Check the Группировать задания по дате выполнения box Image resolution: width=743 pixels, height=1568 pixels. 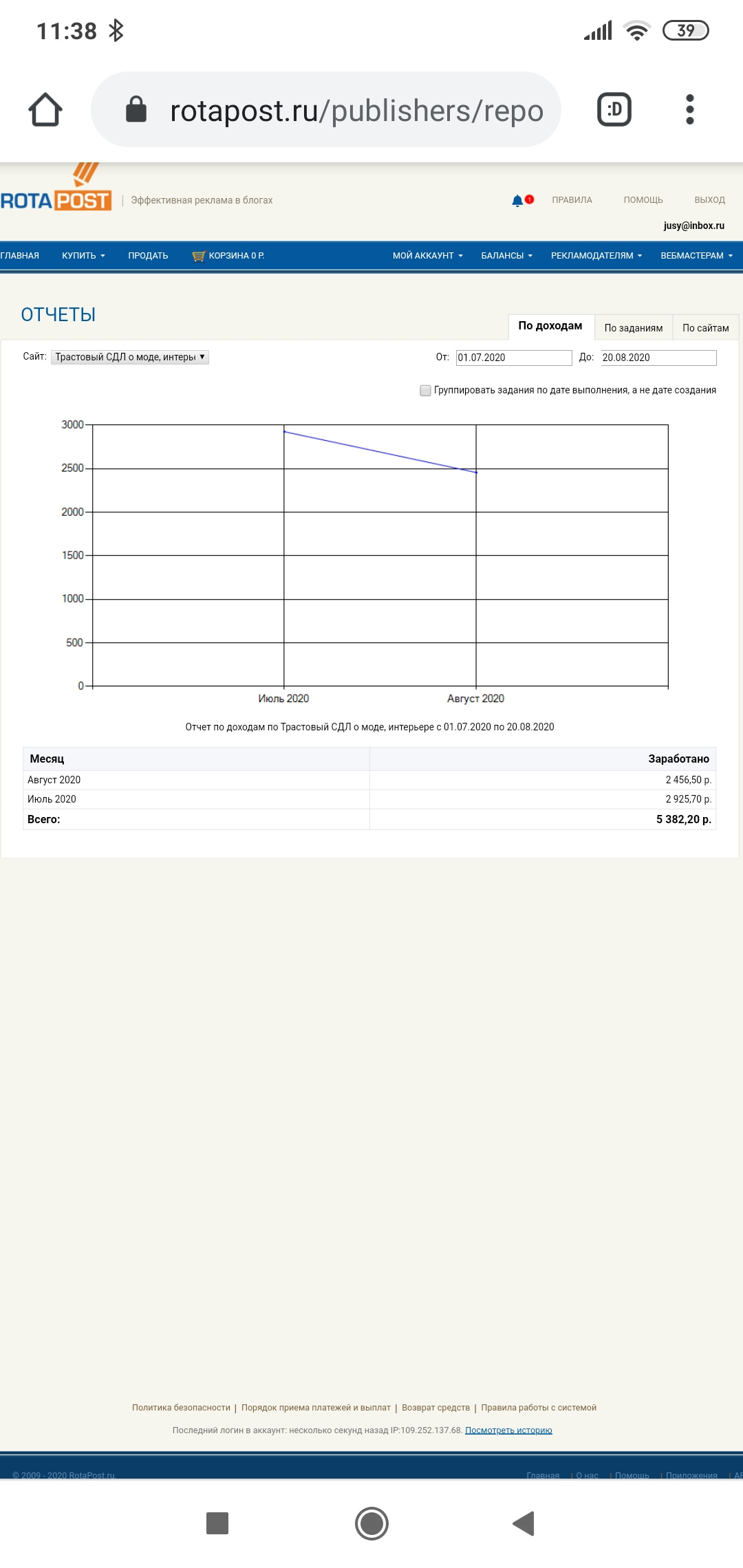[425, 391]
